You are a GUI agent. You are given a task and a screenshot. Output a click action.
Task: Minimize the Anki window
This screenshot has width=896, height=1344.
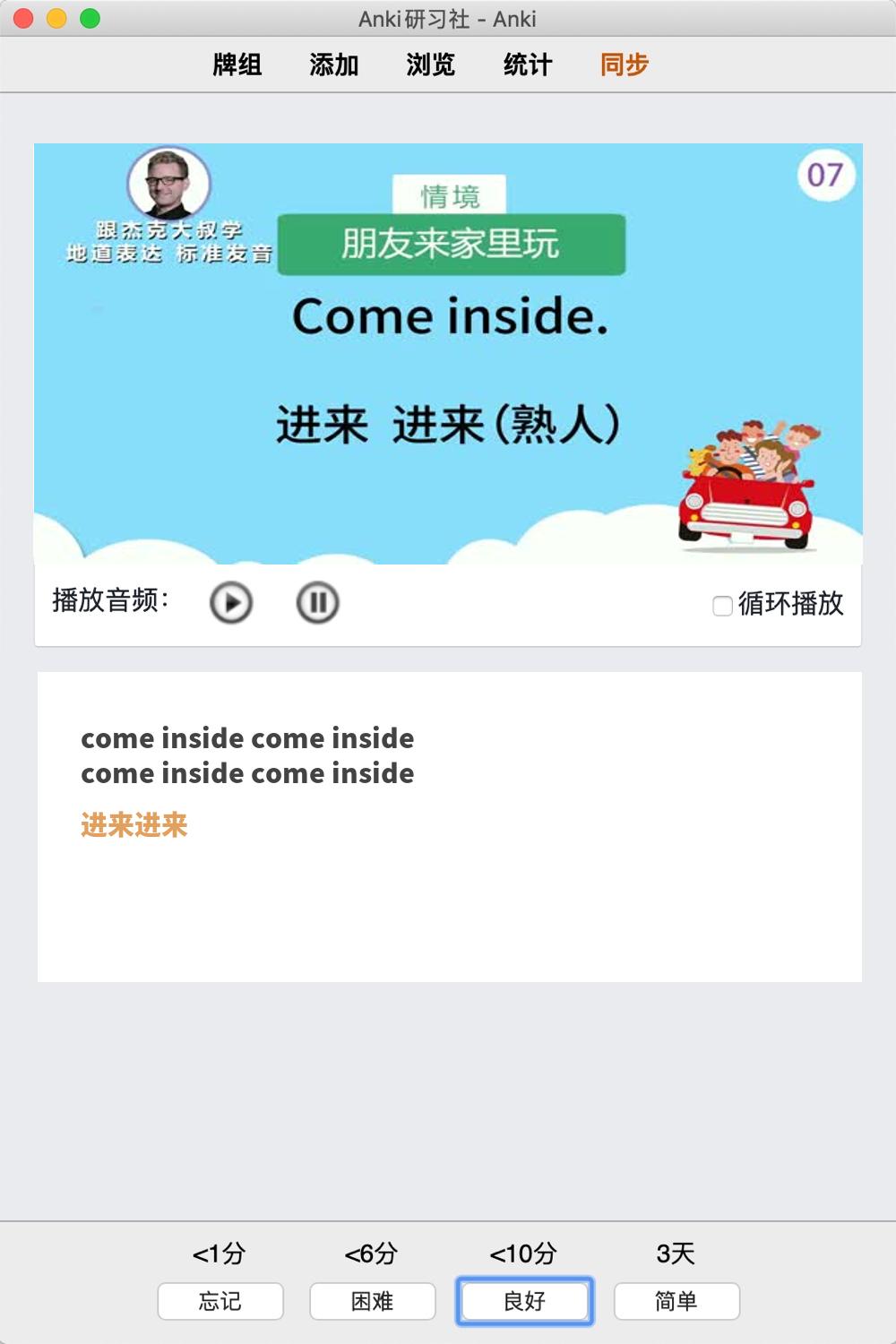tap(56, 18)
